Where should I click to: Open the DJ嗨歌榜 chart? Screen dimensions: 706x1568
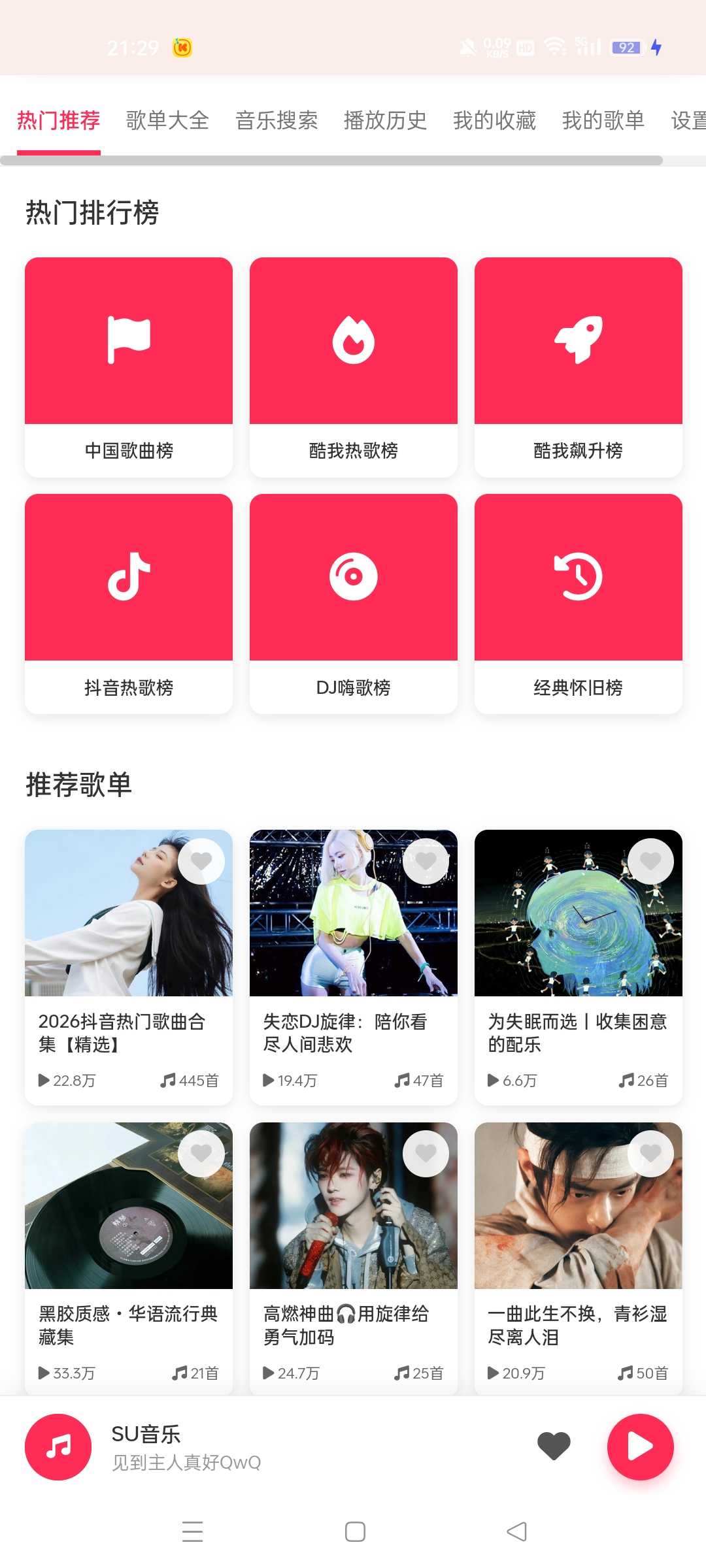(354, 603)
